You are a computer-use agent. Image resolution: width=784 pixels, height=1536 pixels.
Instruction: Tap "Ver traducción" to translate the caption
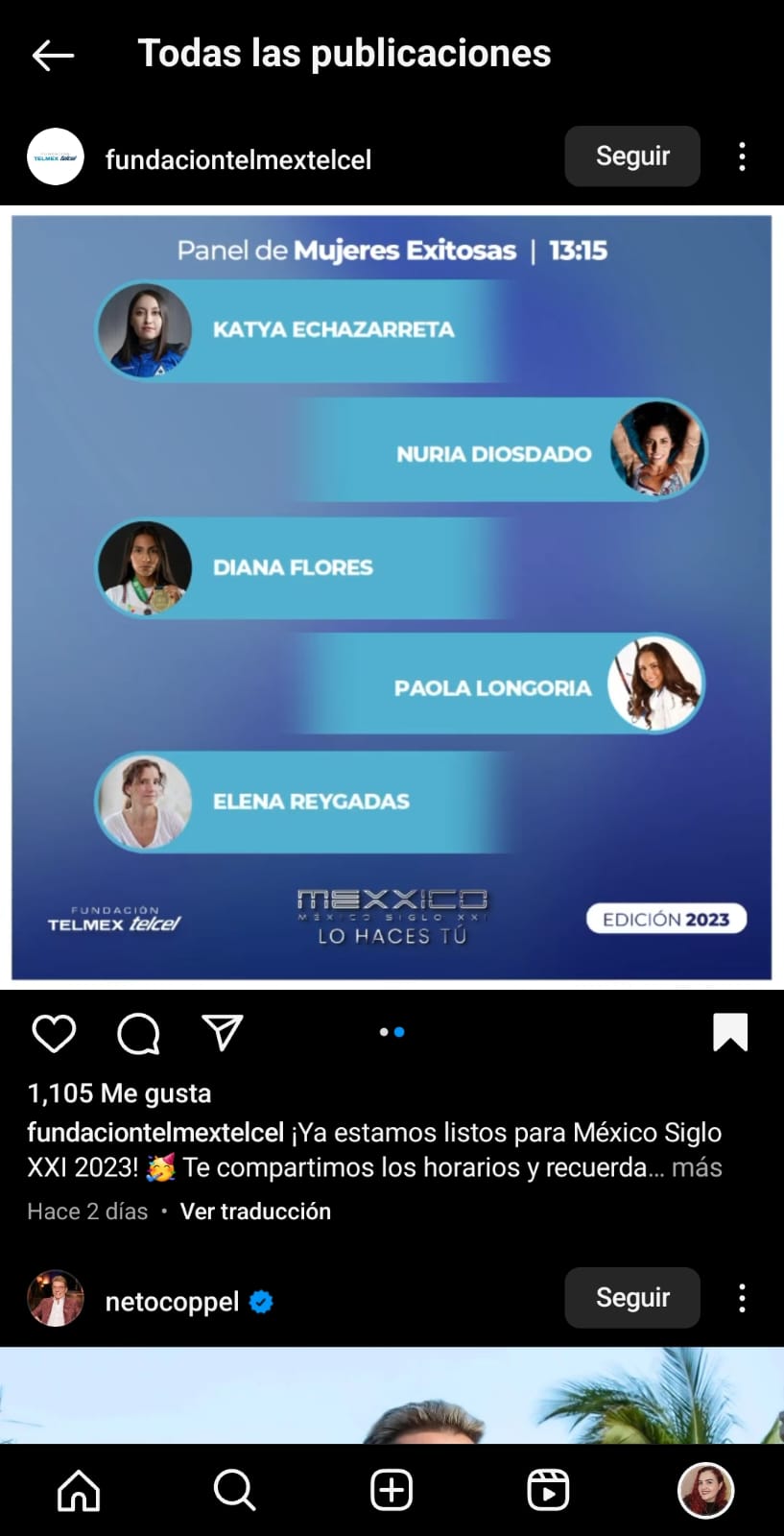pos(255,1212)
